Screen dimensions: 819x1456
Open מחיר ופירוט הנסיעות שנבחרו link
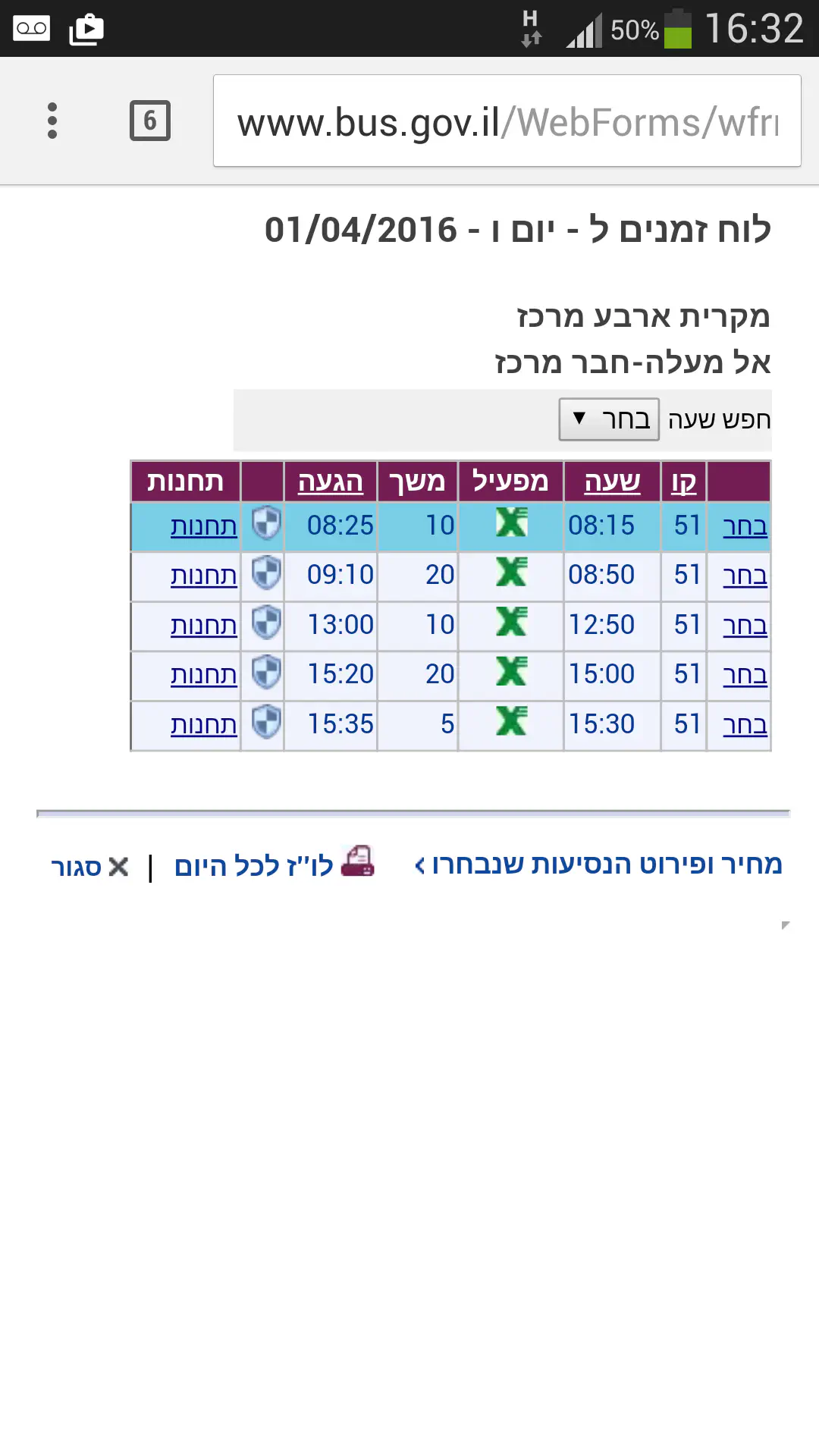click(599, 864)
